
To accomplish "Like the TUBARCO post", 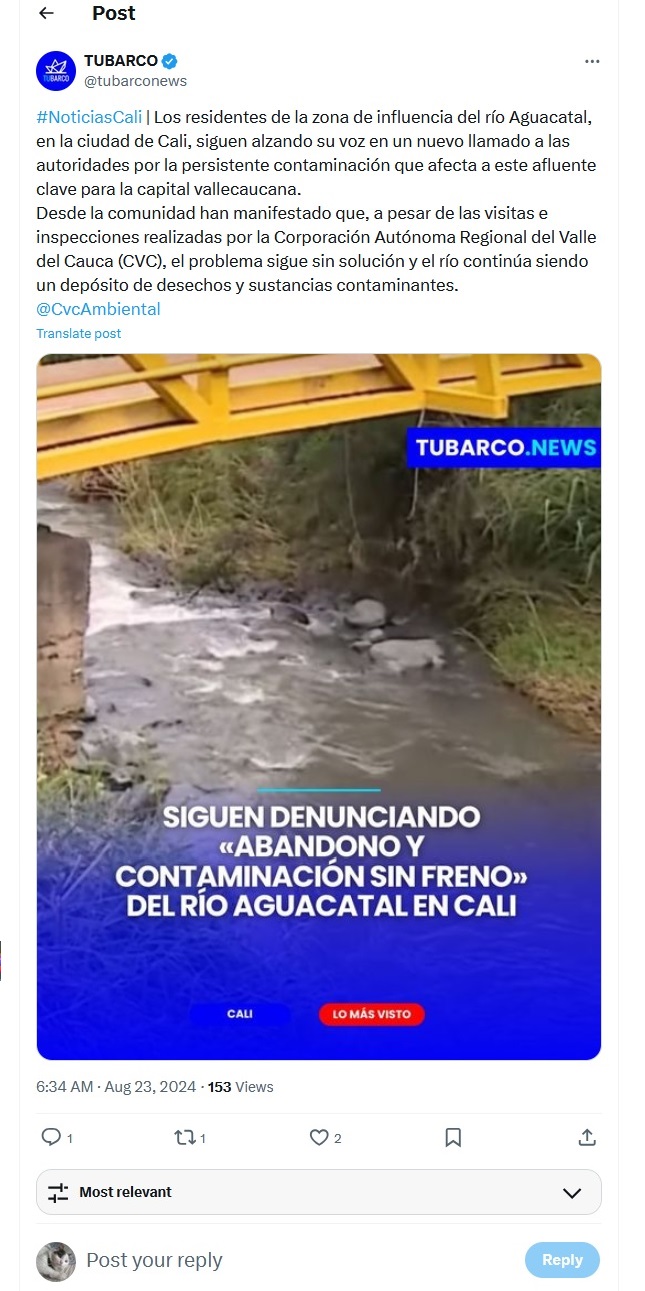I will click(x=319, y=1137).
